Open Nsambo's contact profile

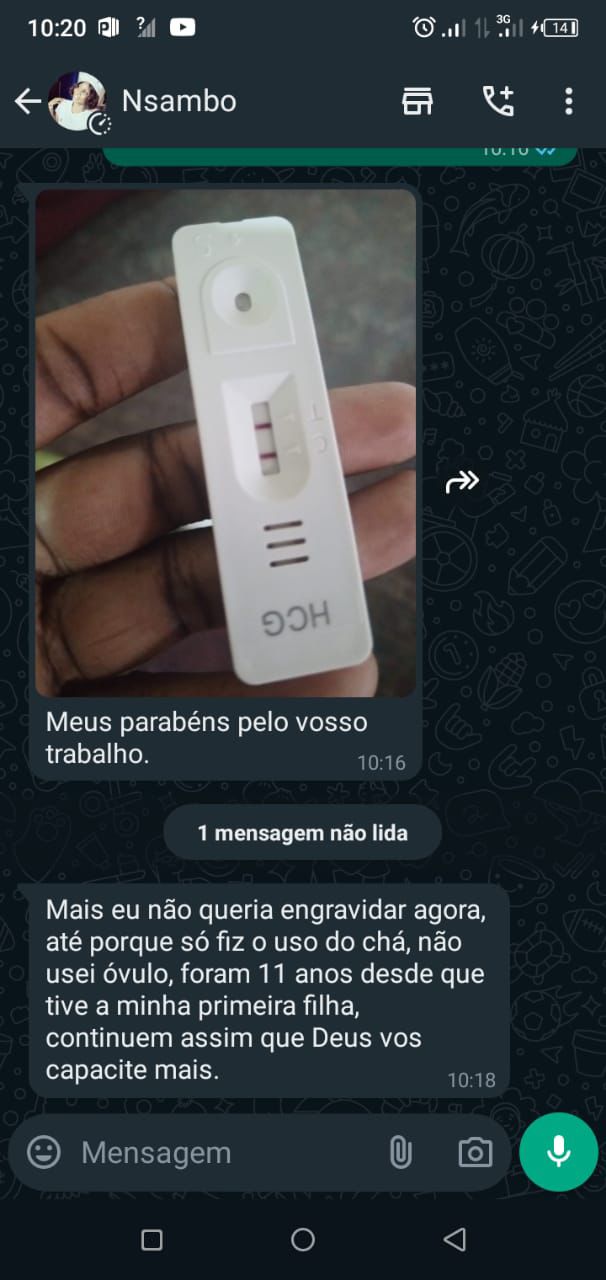pyautogui.click(x=178, y=101)
